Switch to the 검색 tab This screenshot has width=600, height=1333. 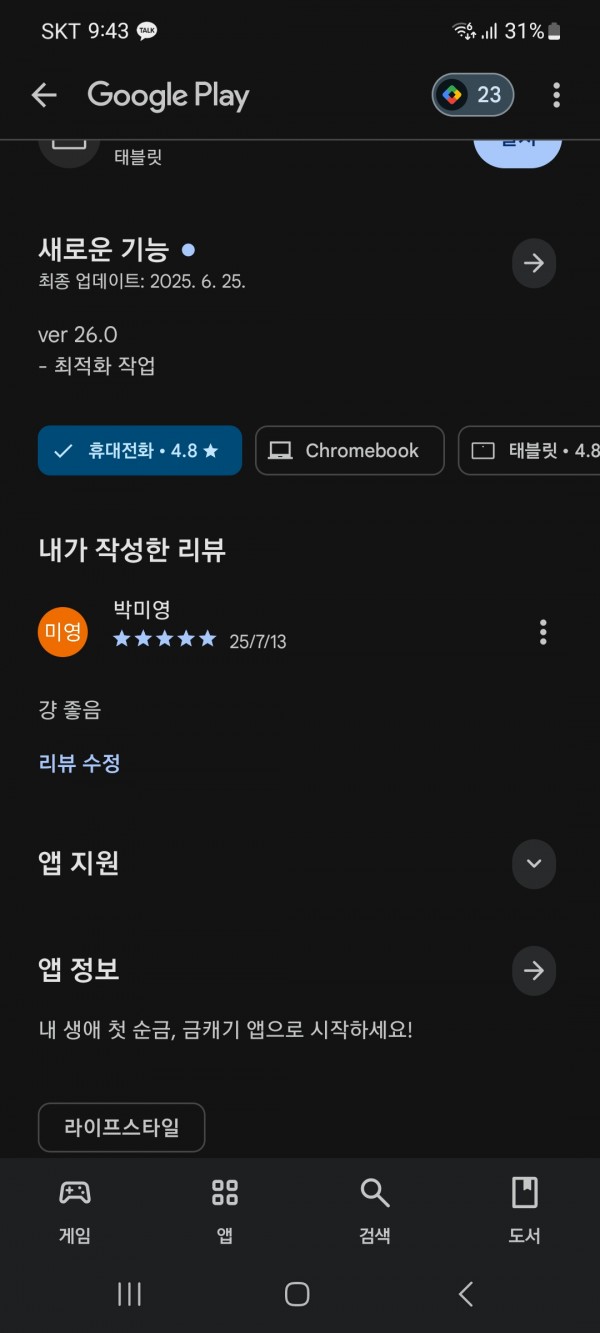tap(375, 1210)
